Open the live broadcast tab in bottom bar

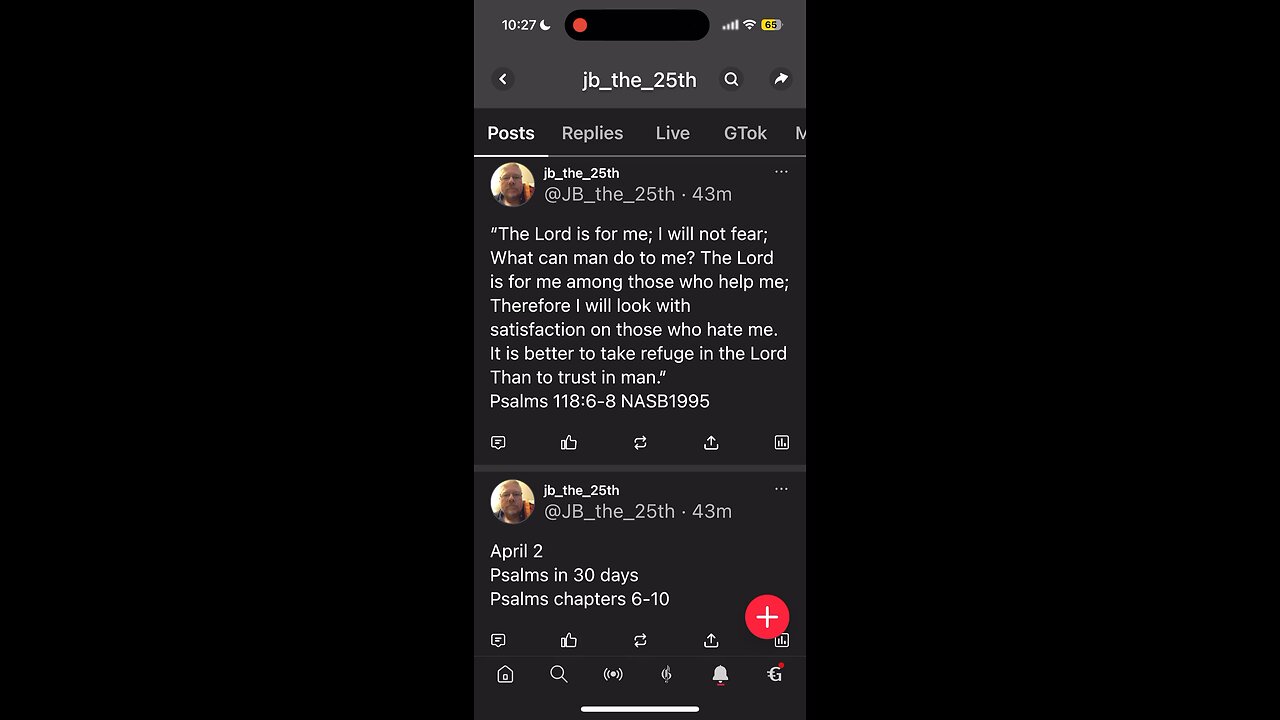tap(613, 675)
